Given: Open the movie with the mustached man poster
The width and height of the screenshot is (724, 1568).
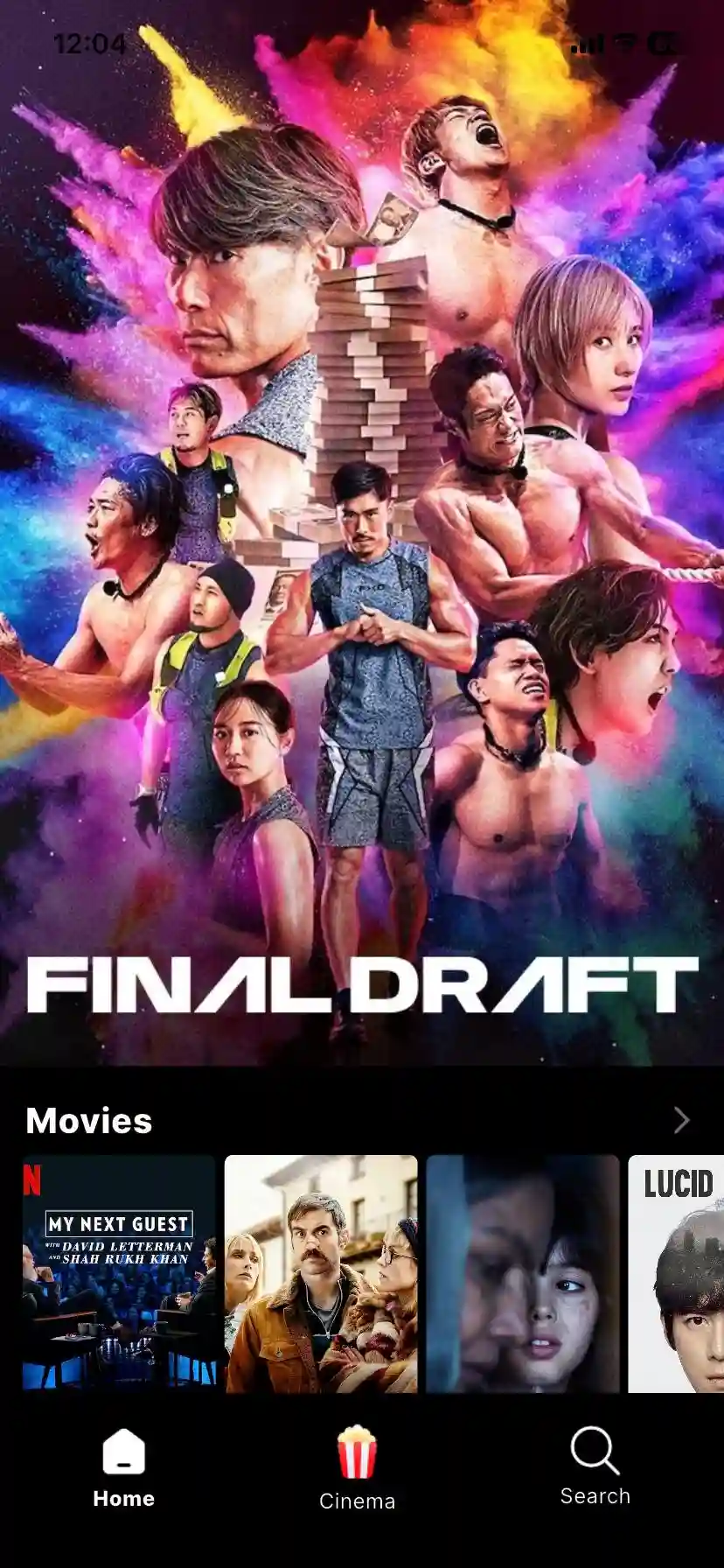Looking at the screenshot, I should [321, 1273].
